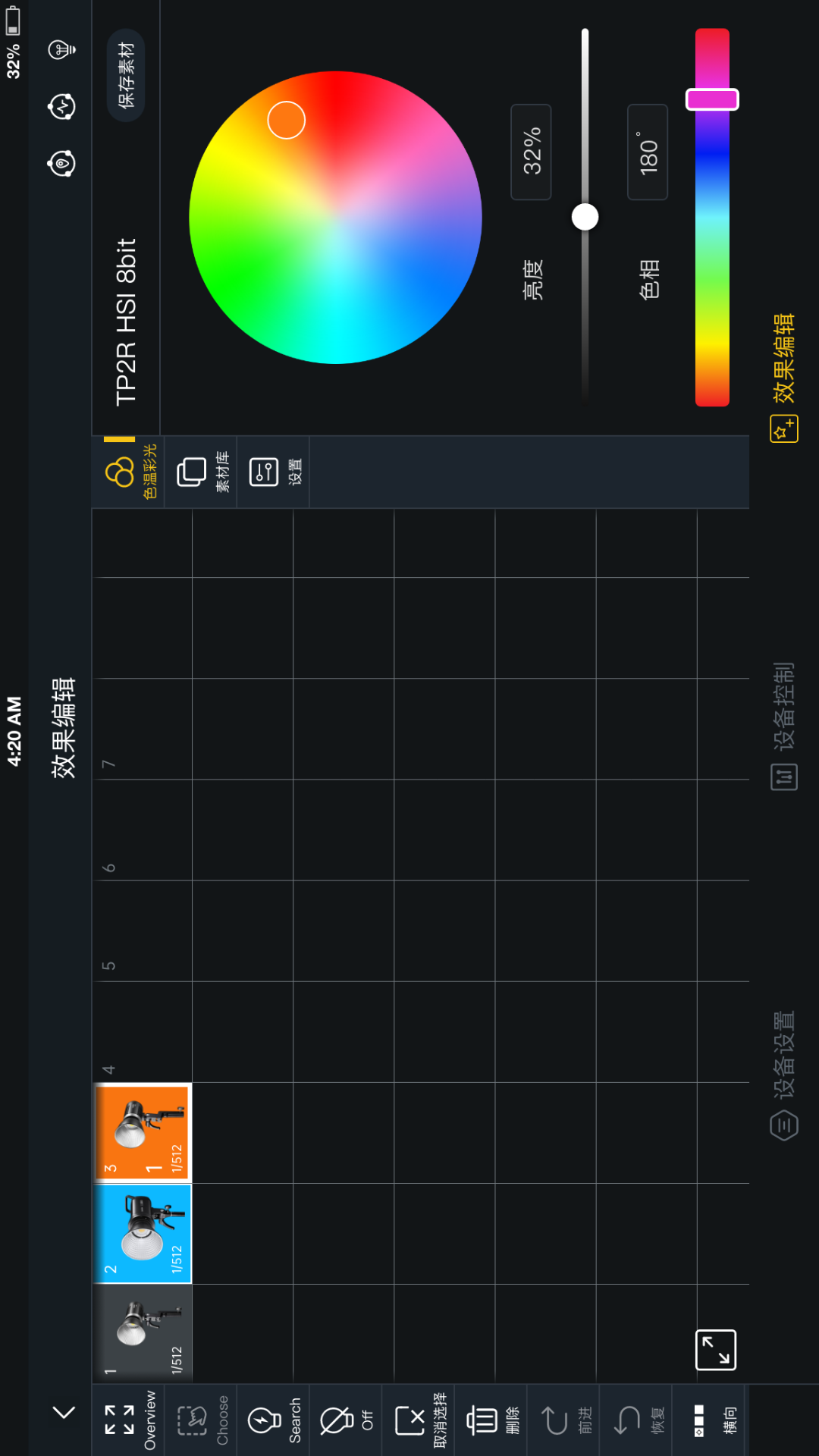Switch orientation with 横向
Viewport: 819px width, 1456px height.
click(x=710, y=1420)
